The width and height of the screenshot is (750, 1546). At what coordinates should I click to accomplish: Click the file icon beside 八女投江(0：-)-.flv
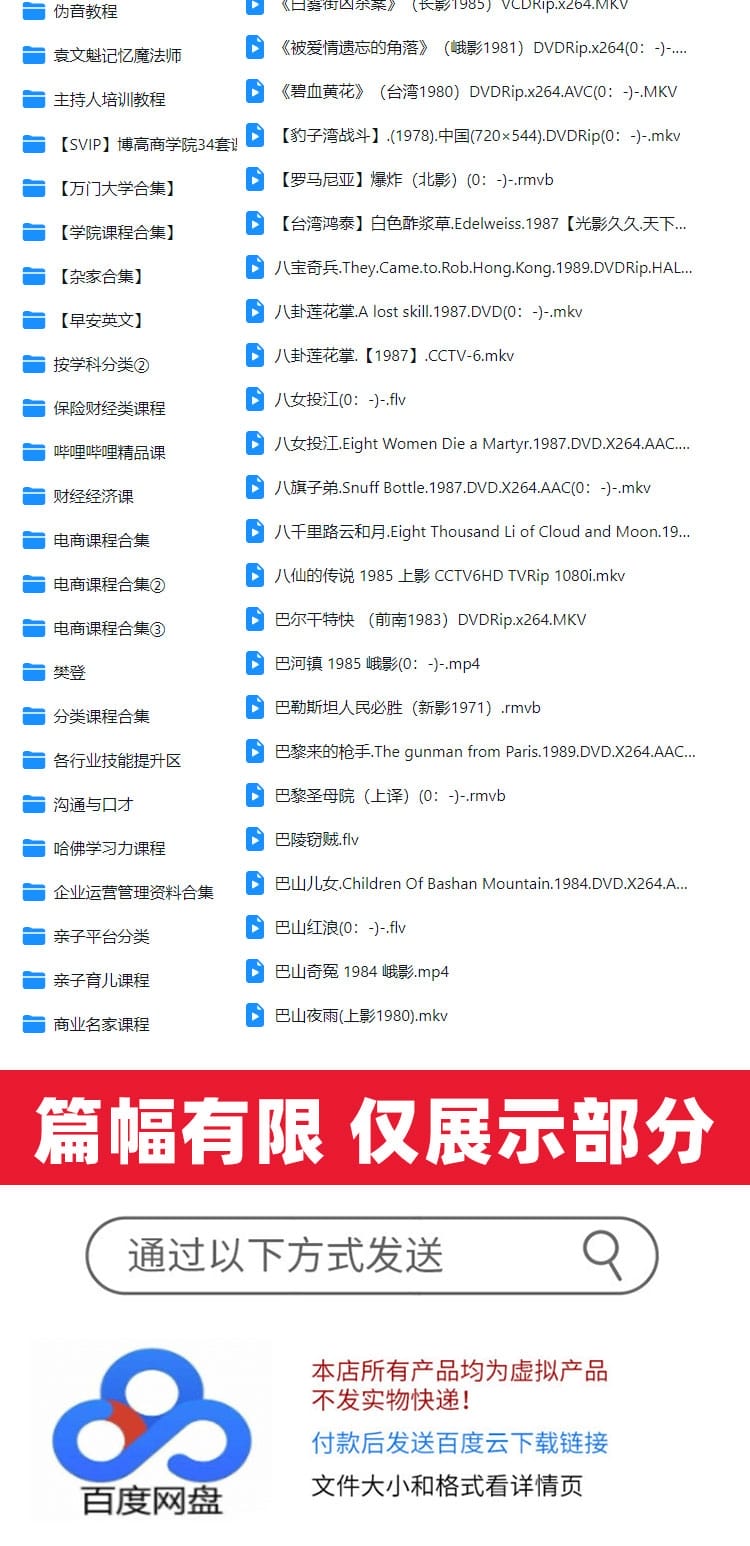pos(254,399)
